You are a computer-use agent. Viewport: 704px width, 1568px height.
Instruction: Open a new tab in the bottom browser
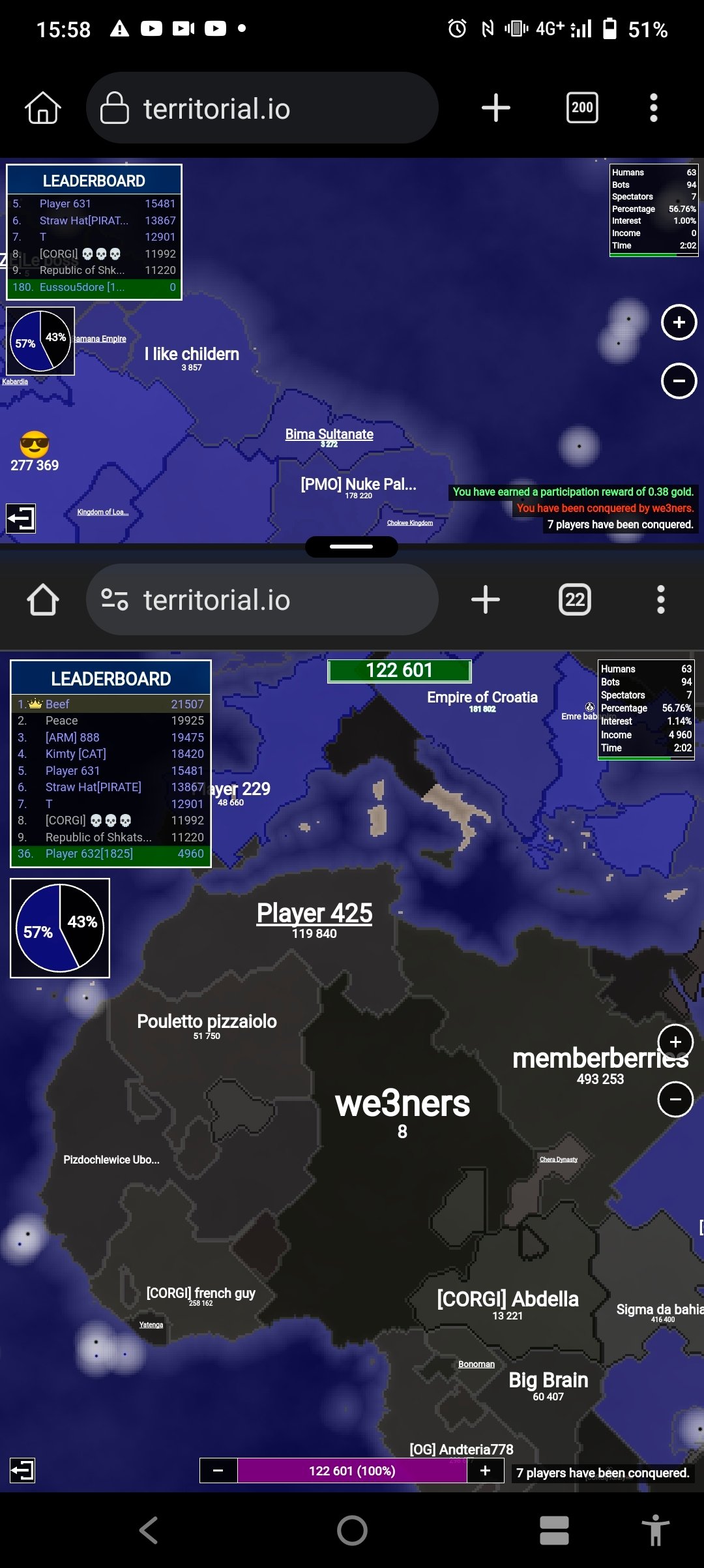[486, 599]
